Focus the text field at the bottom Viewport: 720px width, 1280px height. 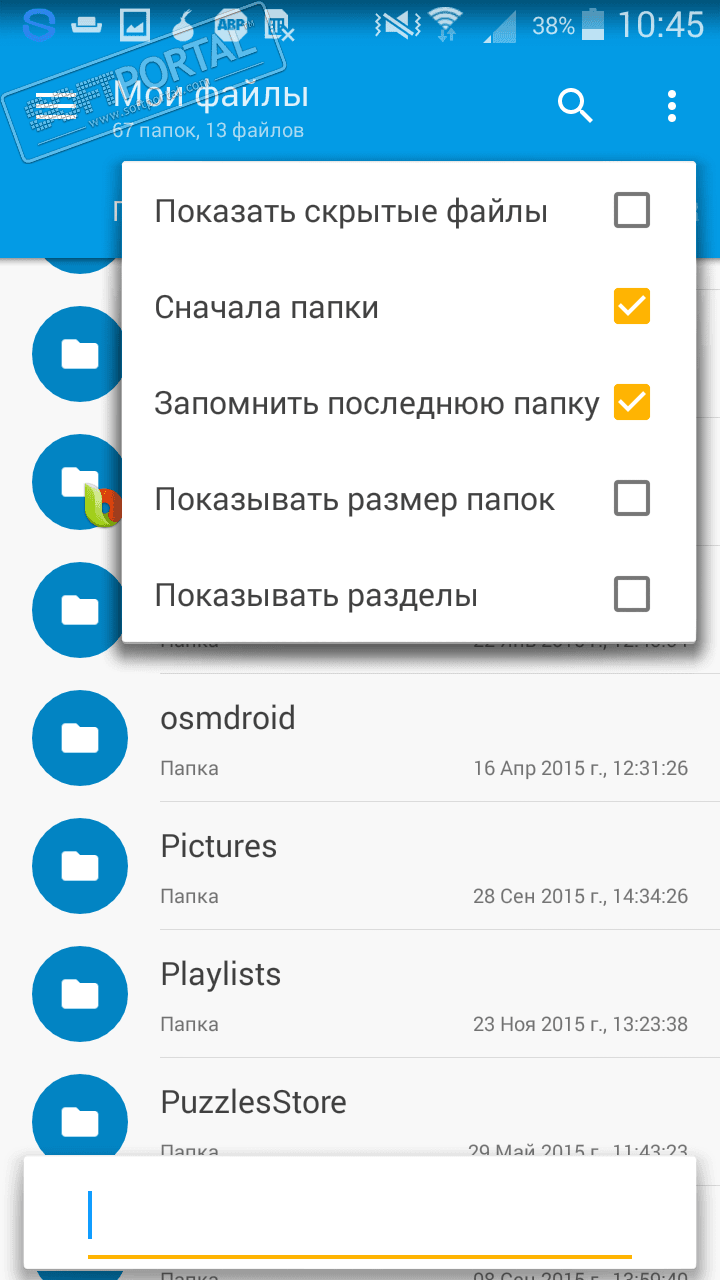coord(360,1212)
